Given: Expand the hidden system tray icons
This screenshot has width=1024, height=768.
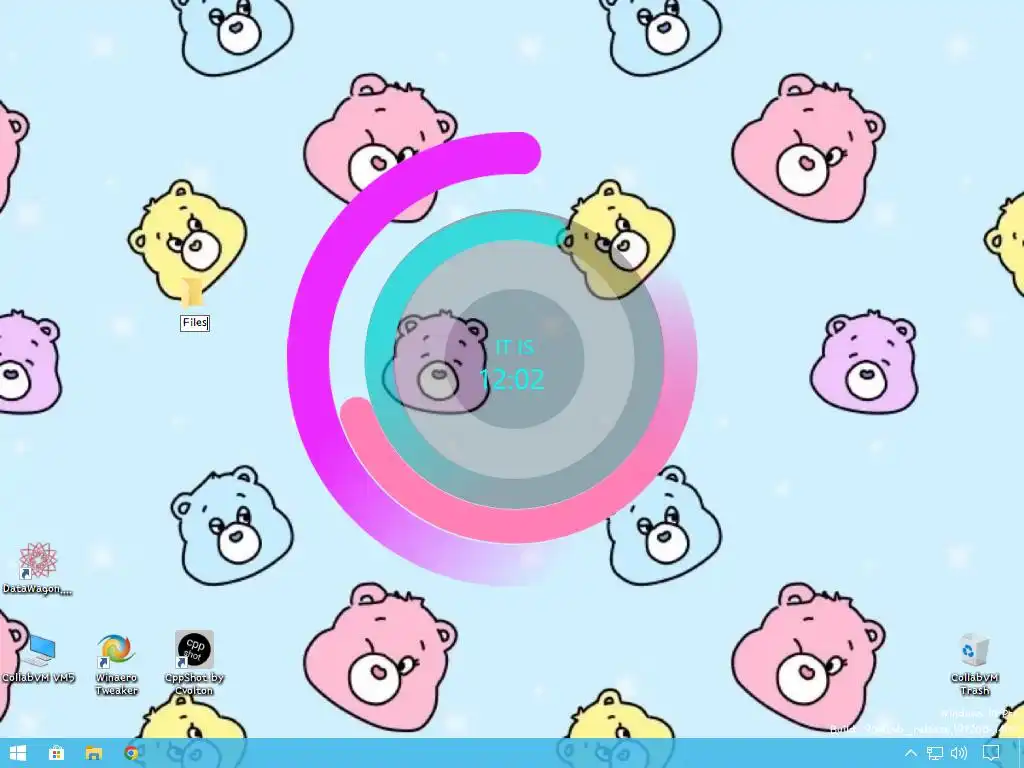Looking at the screenshot, I should click(910, 753).
